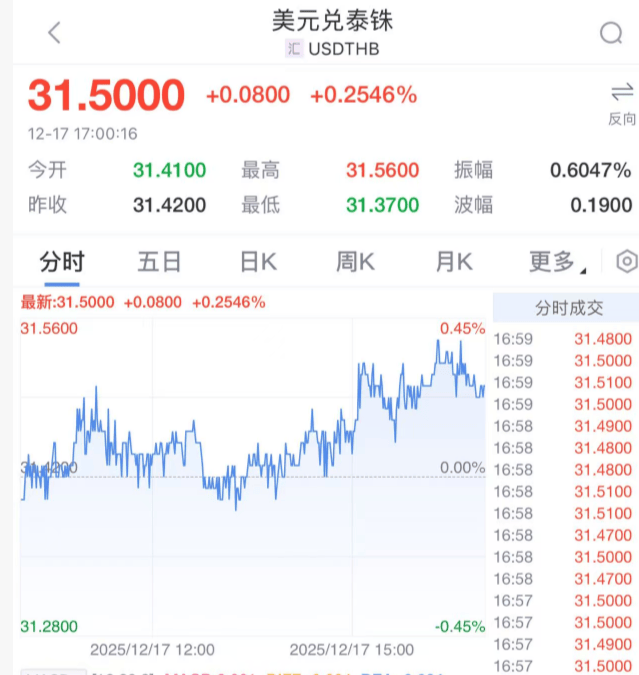The height and width of the screenshot is (675, 639).
Task: Open chart settings hexagon icon
Action: 626,262
